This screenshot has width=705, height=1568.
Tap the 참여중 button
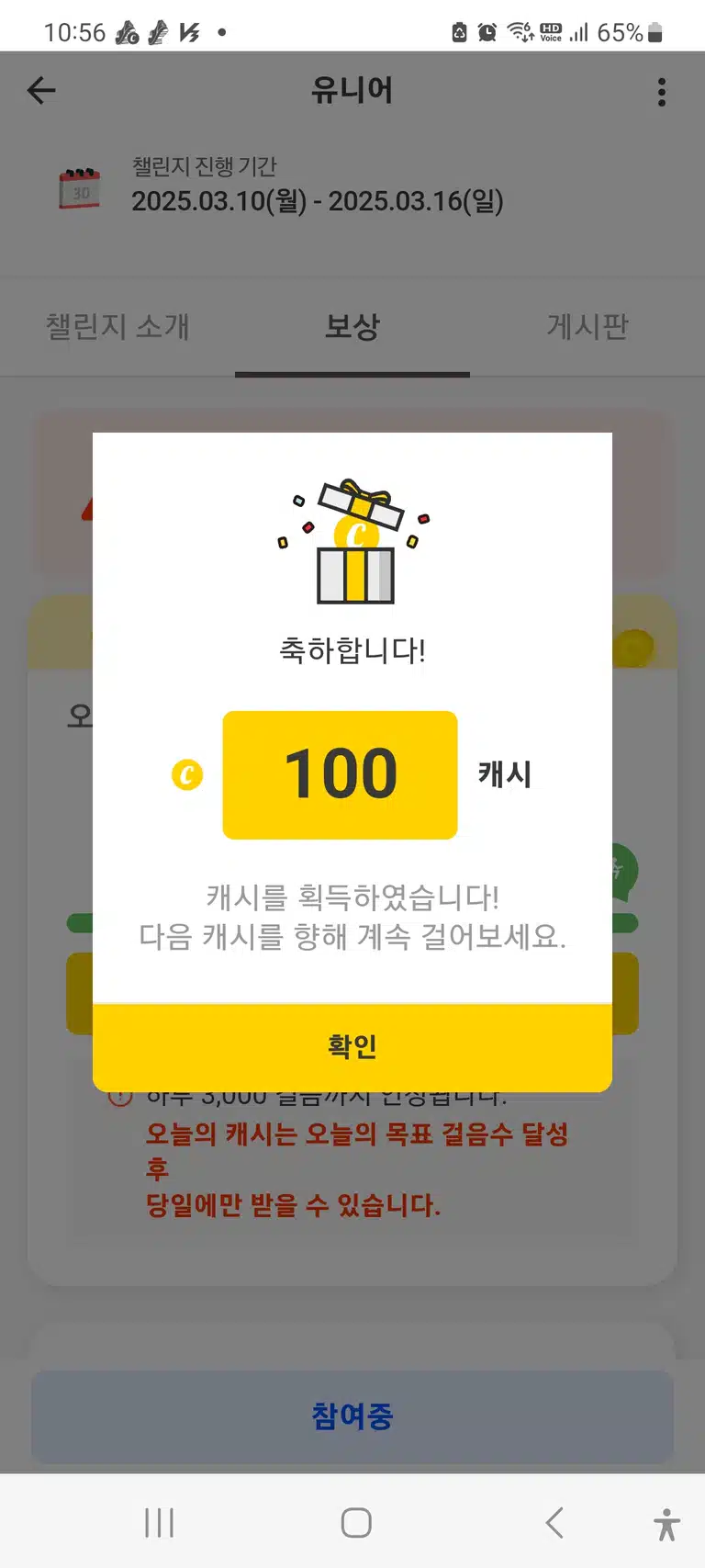352,1416
